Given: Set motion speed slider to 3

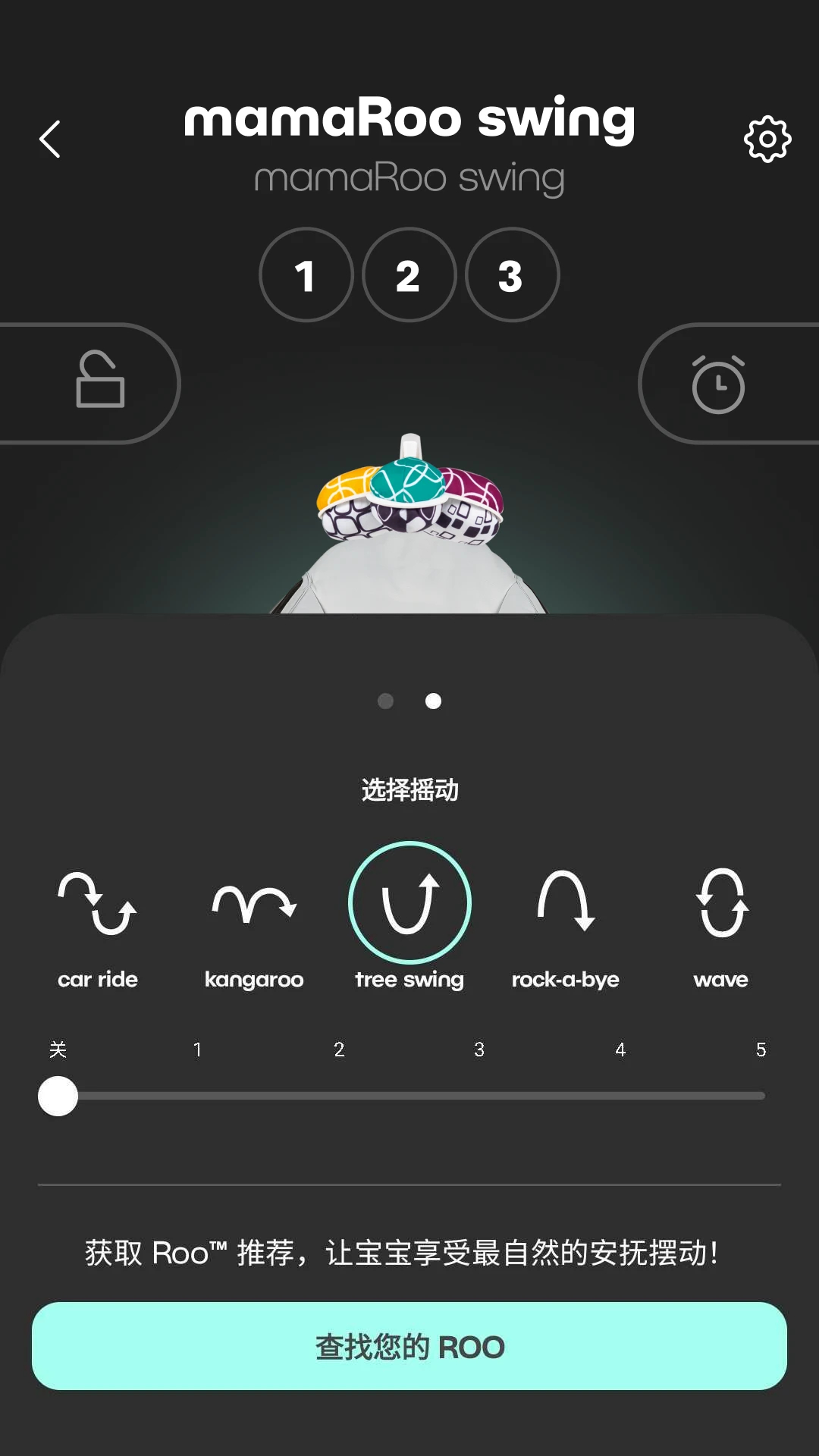Looking at the screenshot, I should coord(479,1096).
